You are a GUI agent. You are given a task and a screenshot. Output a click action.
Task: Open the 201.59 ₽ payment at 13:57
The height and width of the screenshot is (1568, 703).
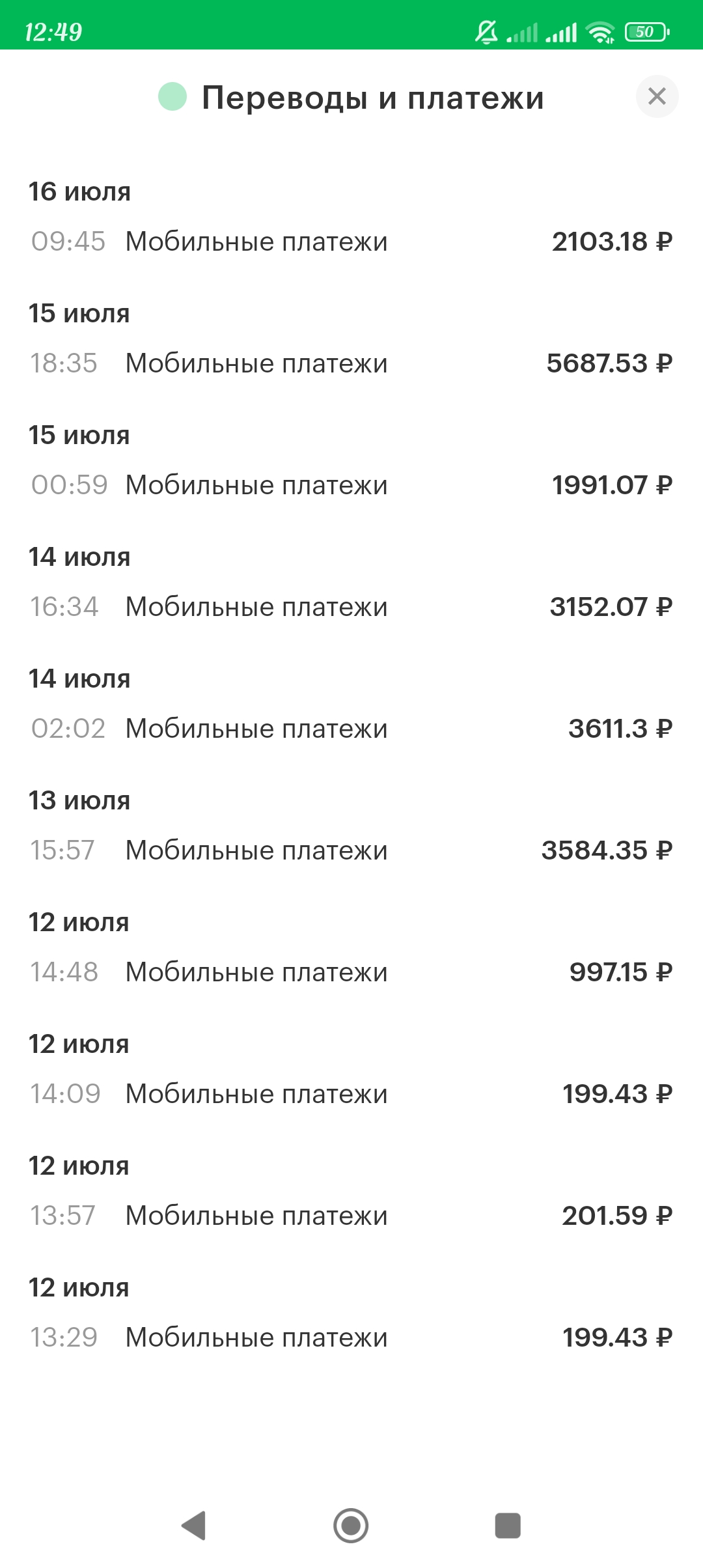[x=351, y=1216]
